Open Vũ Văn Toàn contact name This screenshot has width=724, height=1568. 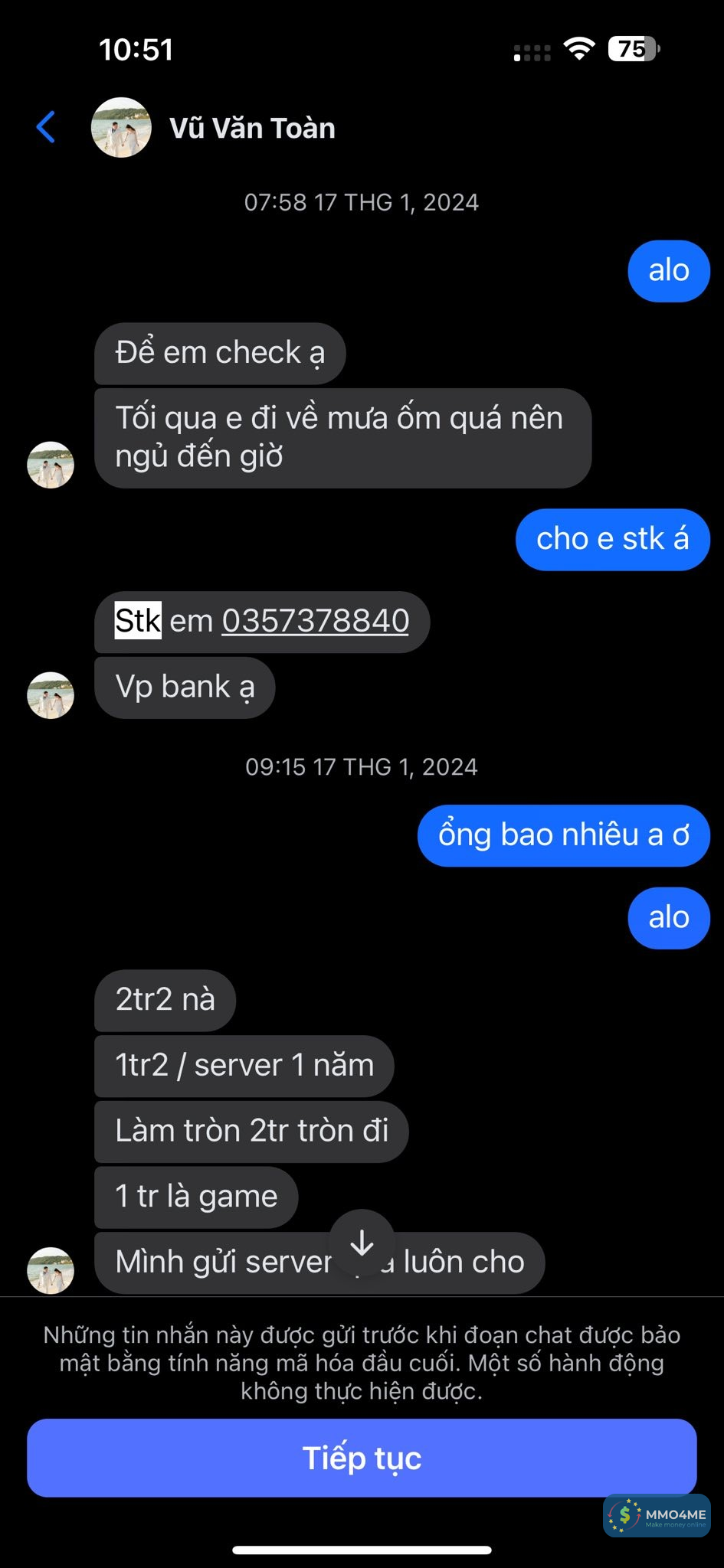click(252, 128)
